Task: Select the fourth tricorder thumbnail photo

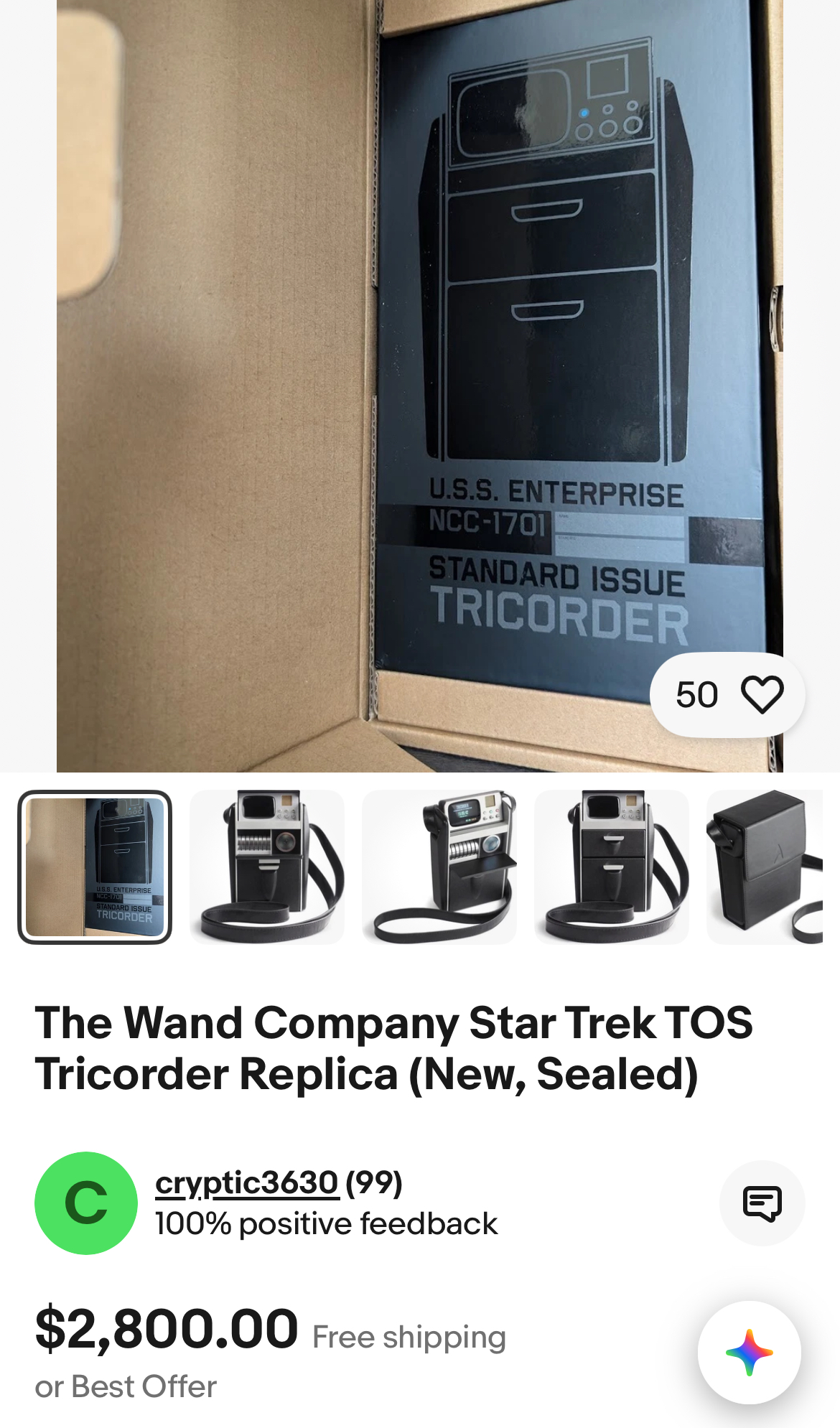Action: 612,867
